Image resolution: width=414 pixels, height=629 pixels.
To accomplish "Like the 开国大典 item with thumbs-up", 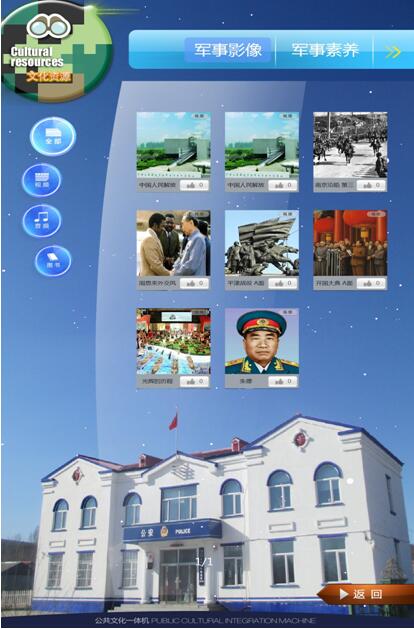I will (371, 283).
